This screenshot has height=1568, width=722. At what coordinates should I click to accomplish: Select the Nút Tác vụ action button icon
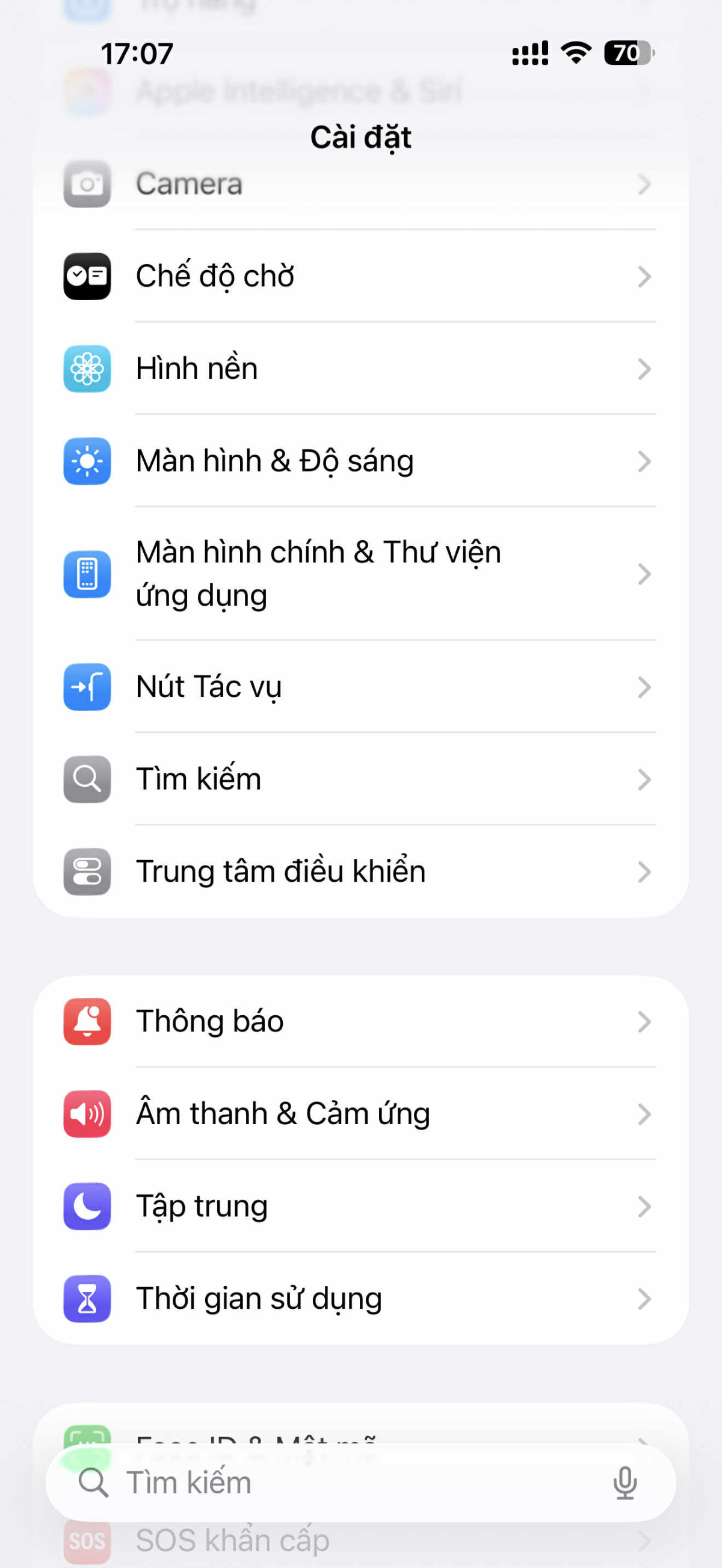pyautogui.click(x=86, y=687)
